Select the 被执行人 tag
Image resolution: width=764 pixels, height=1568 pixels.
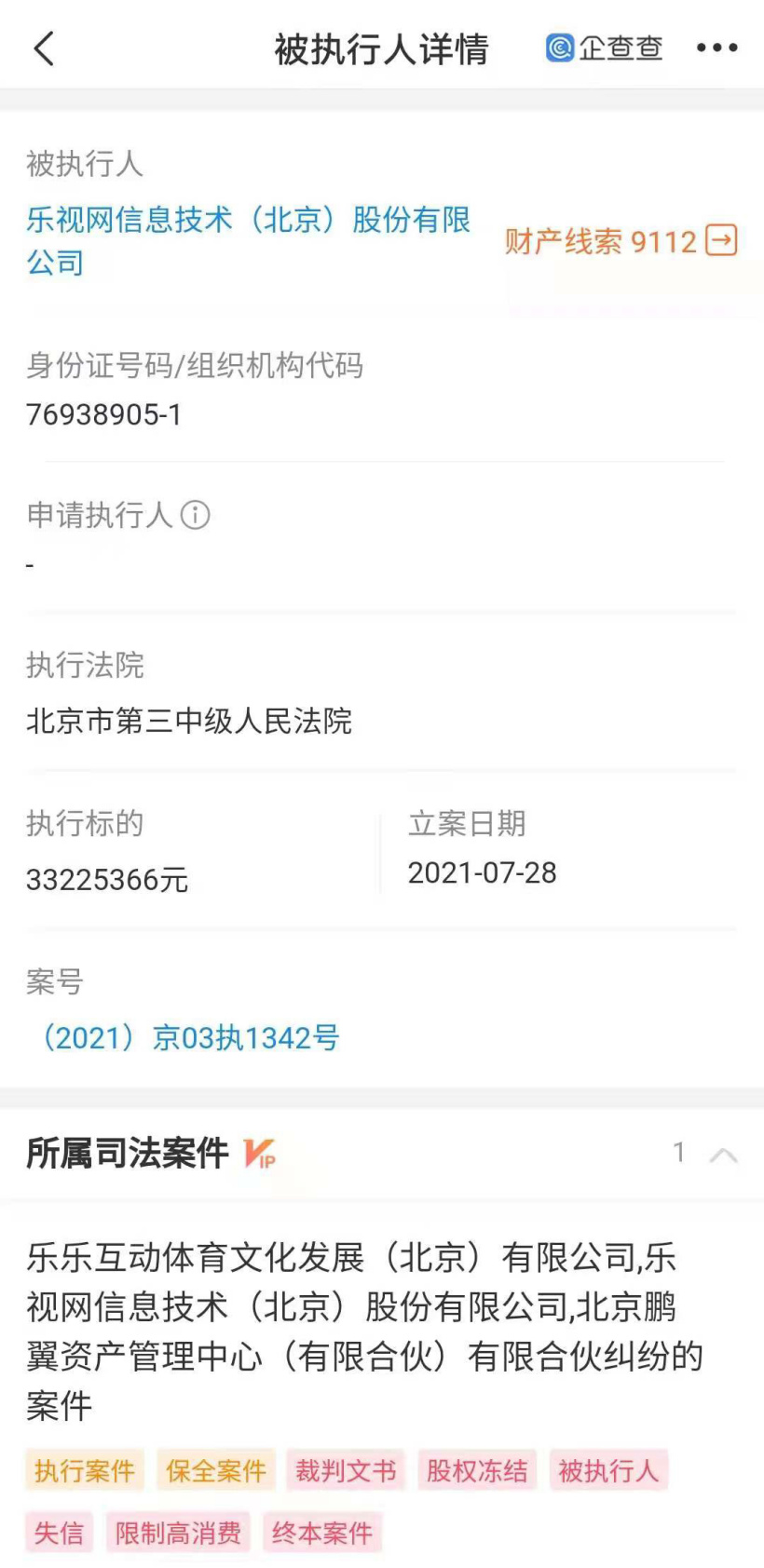(x=608, y=1471)
